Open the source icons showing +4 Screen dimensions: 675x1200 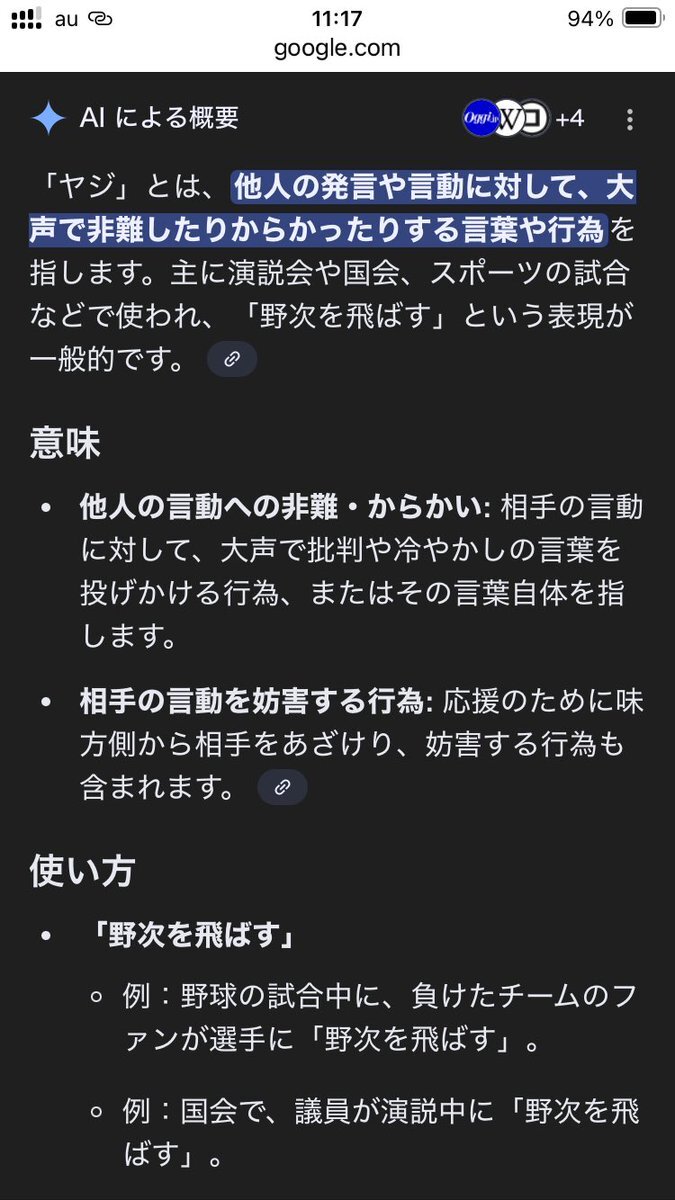(524, 119)
